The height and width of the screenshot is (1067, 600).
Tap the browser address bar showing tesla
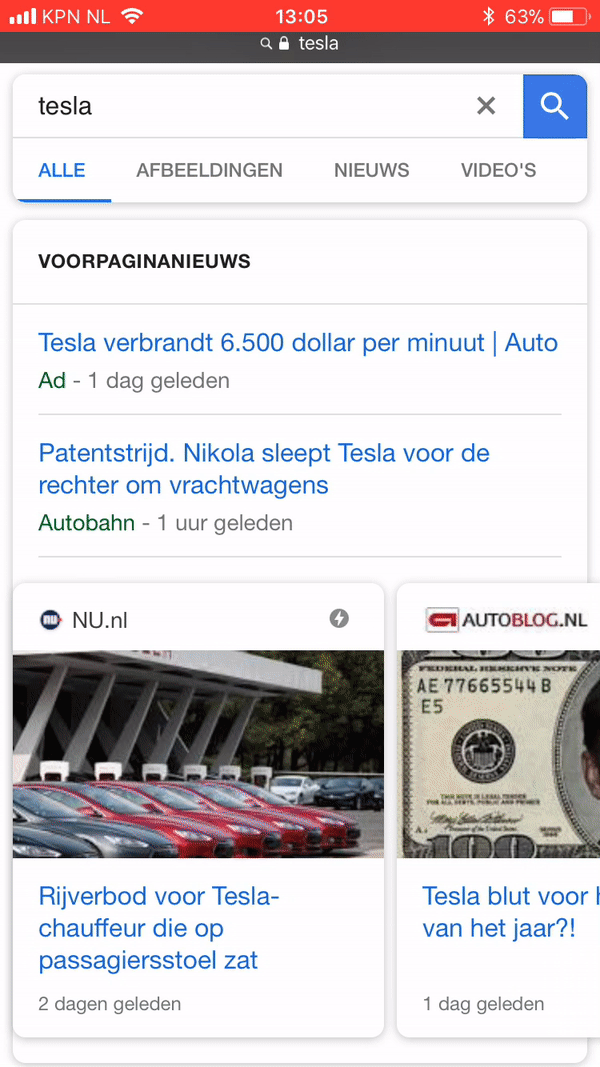click(x=300, y=44)
